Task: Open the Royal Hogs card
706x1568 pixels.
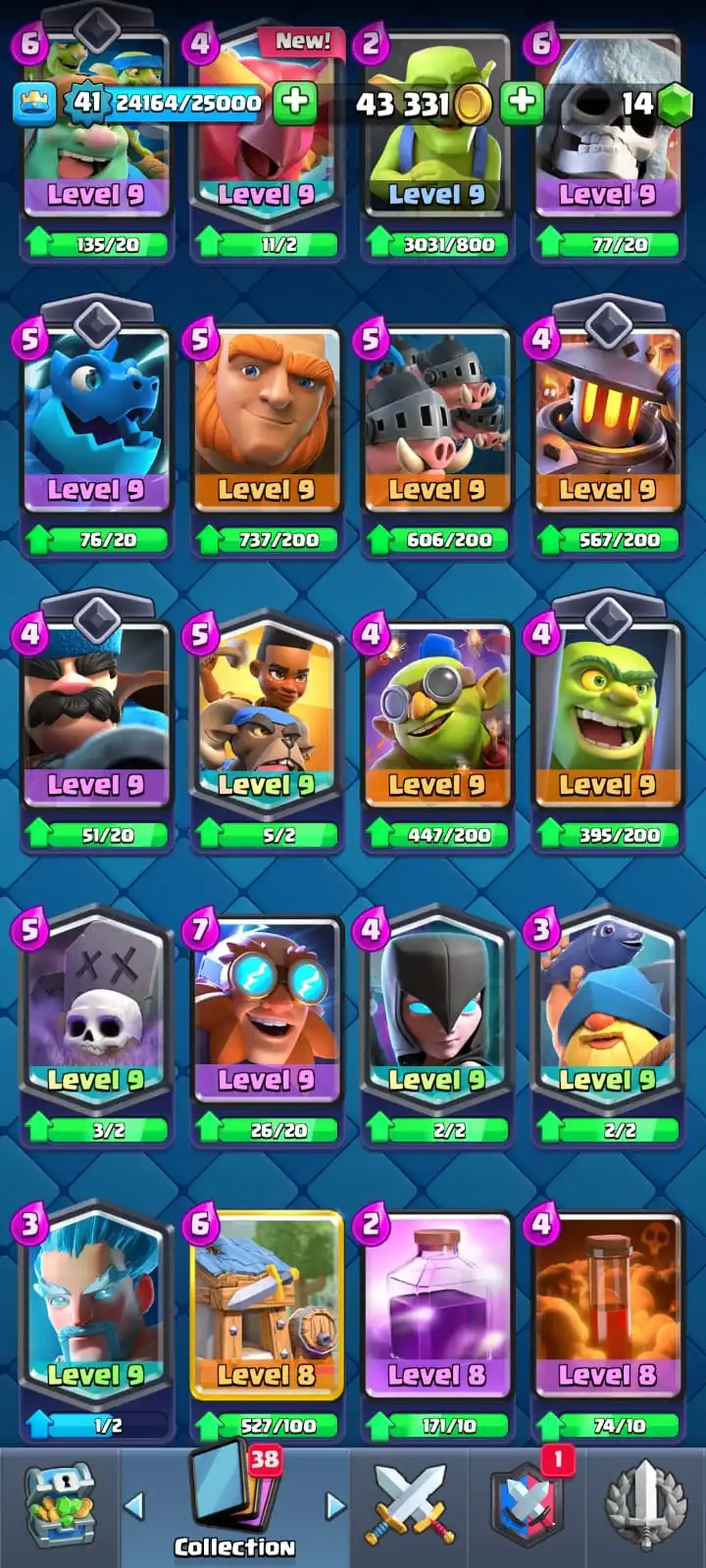Action: [437, 423]
